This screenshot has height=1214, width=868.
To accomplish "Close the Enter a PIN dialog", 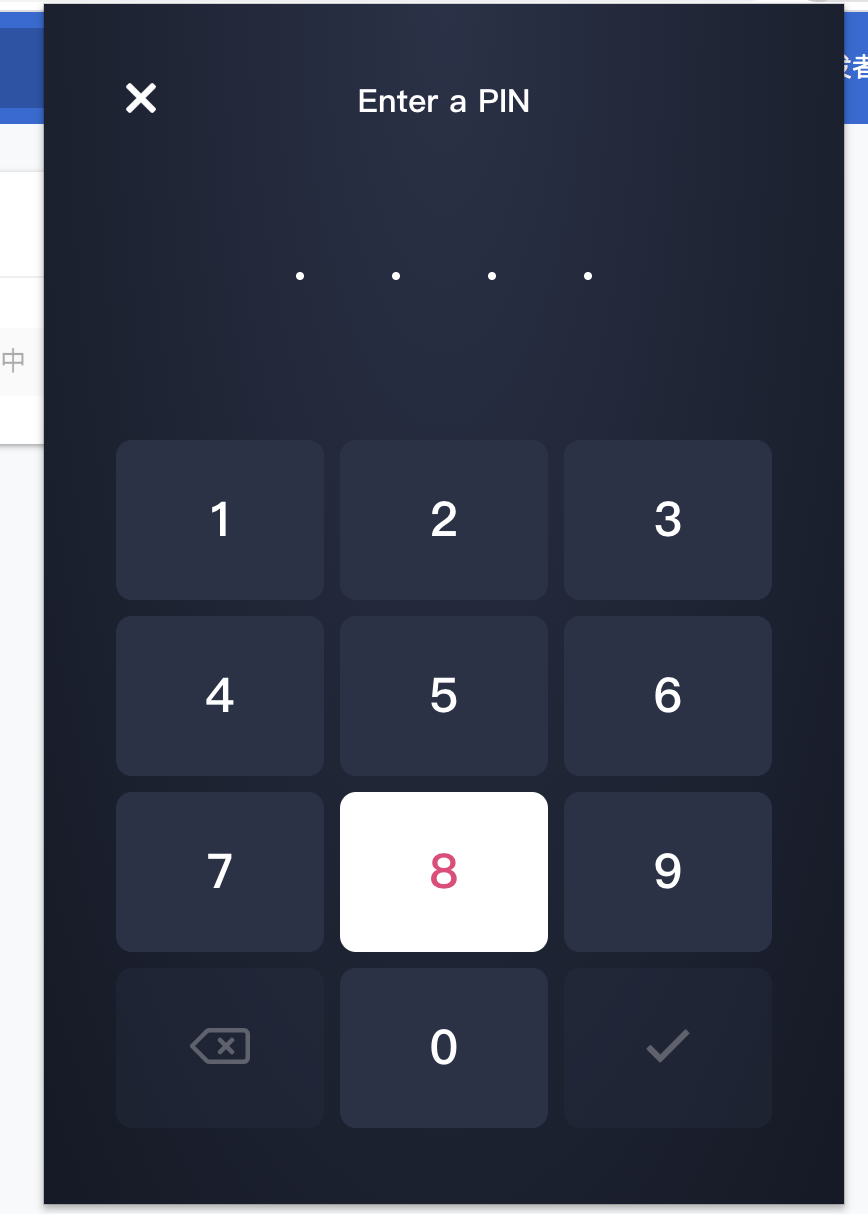I will [x=141, y=98].
